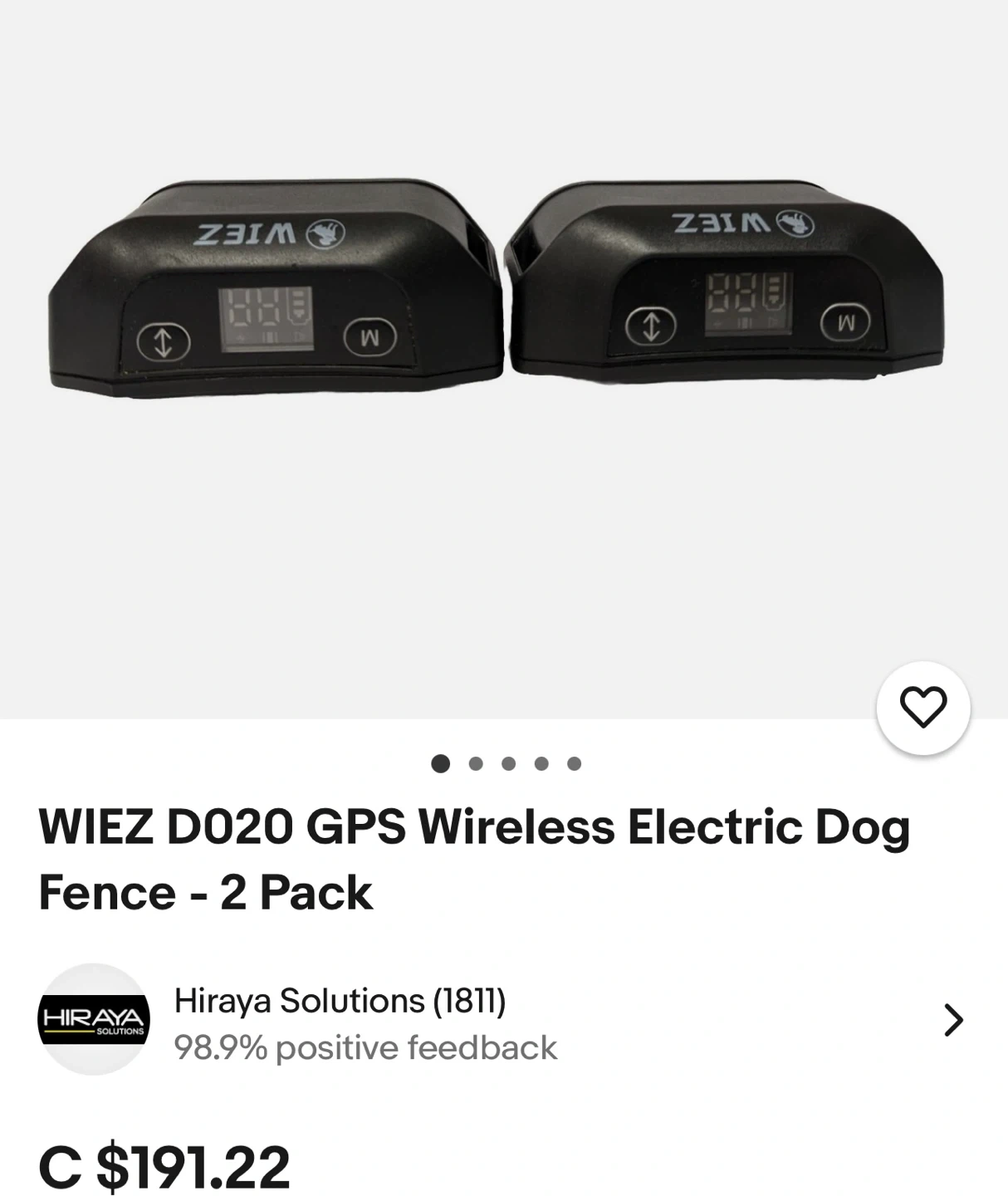Add this item to your watchlist

pyautogui.click(x=922, y=708)
